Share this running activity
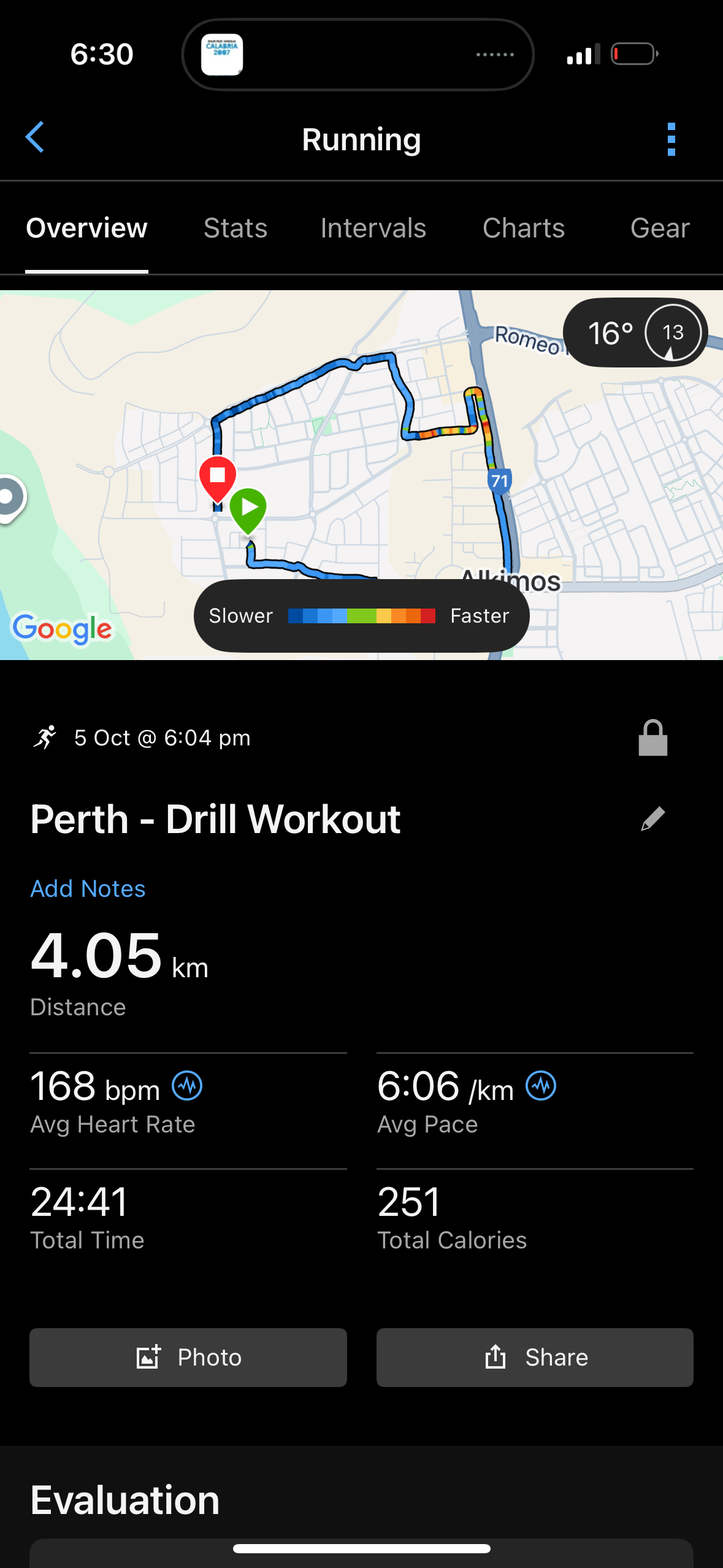The width and height of the screenshot is (723, 1568). (535, 1357)
